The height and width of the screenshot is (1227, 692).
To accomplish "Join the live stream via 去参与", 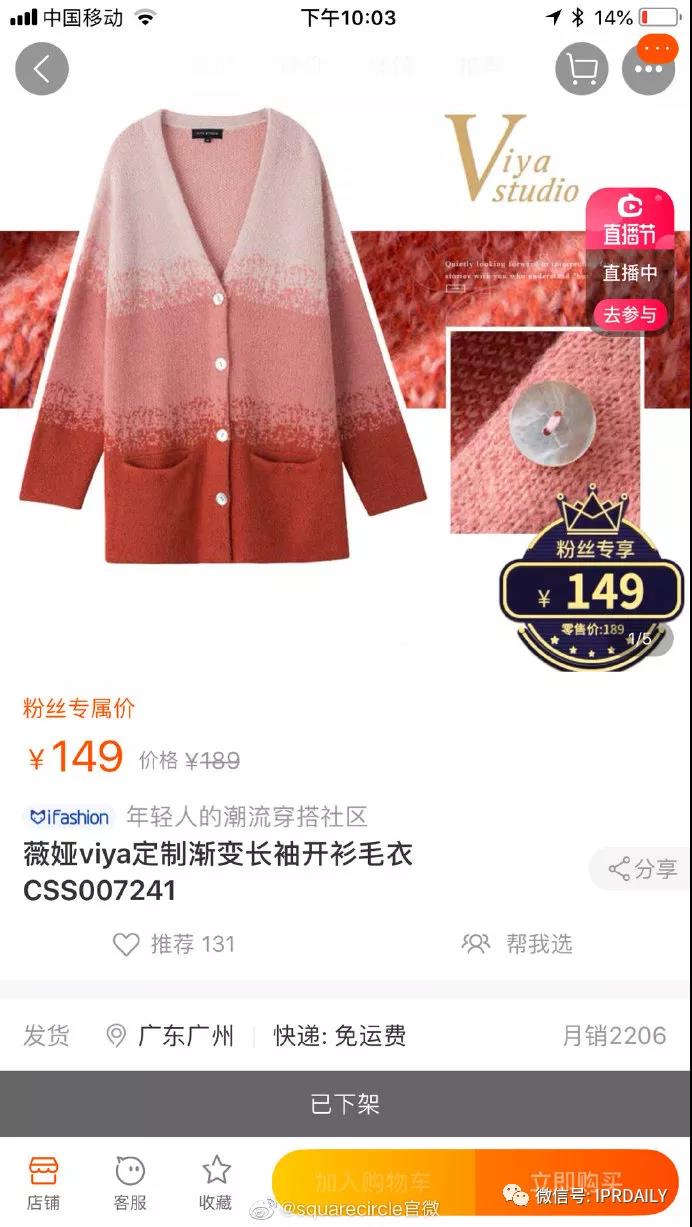I will (629, 315).
